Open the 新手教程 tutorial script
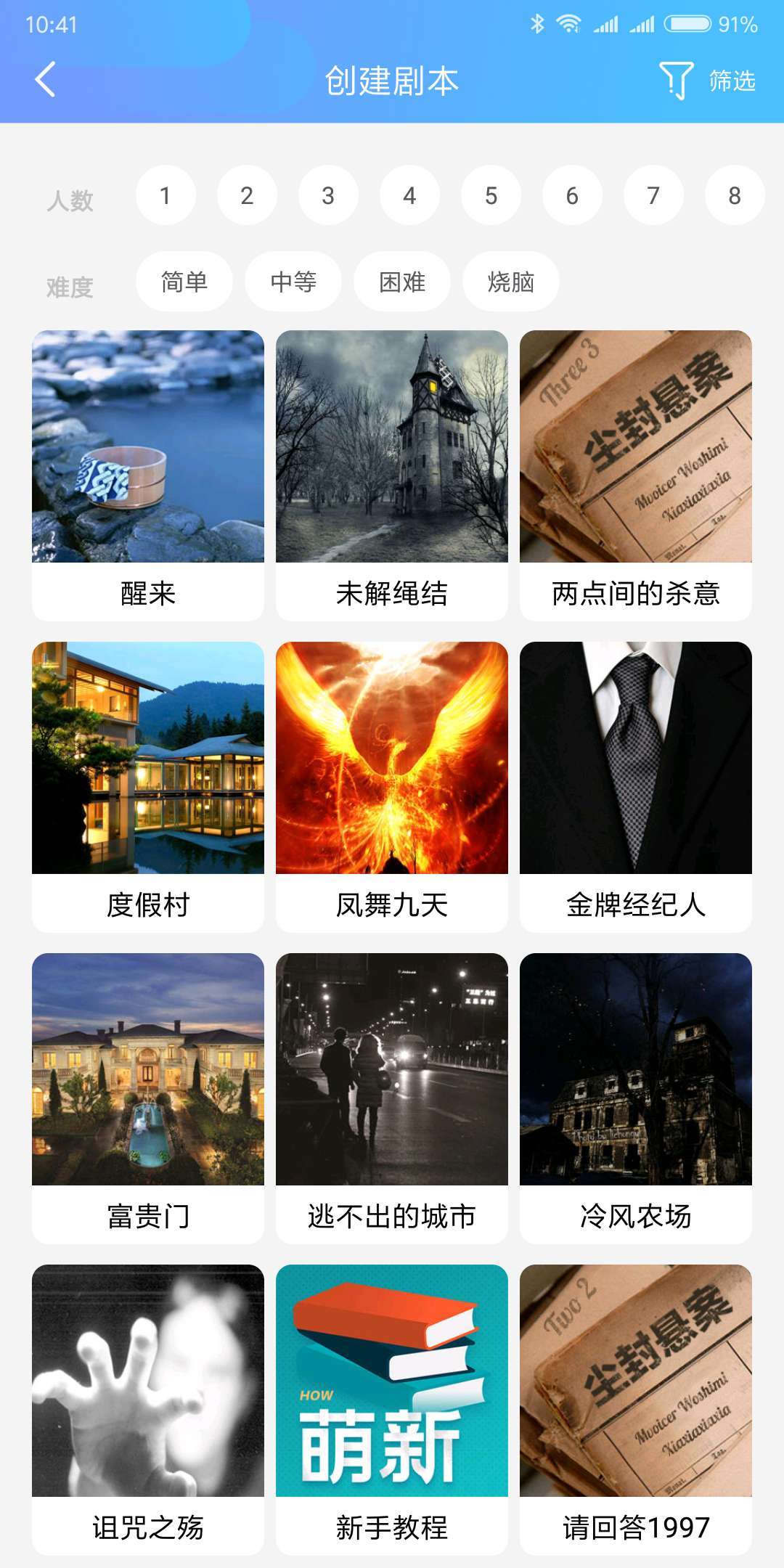 click(392, 1410)
